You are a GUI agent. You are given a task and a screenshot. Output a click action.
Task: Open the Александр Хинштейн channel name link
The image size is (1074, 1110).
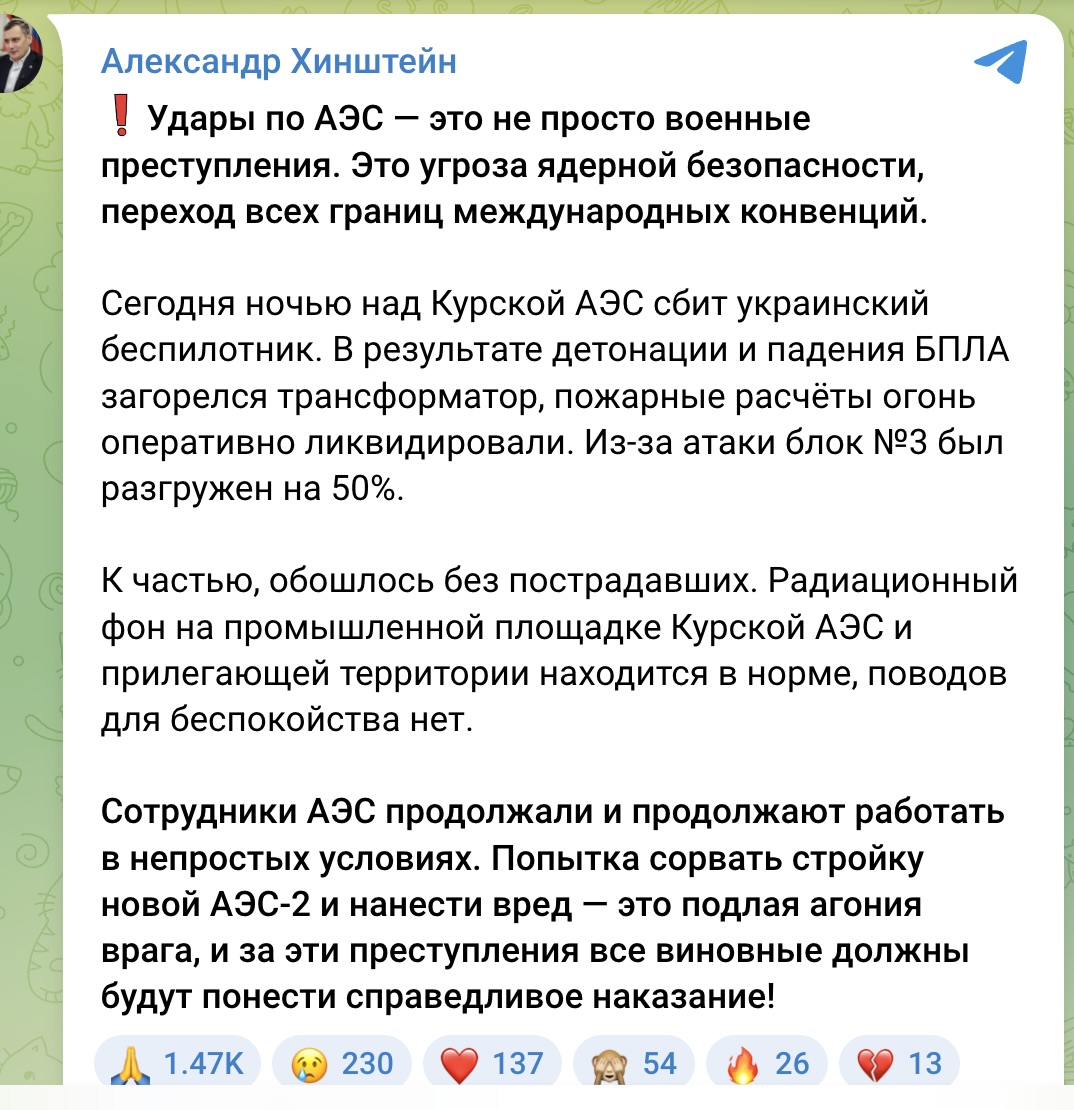[278, 62]
